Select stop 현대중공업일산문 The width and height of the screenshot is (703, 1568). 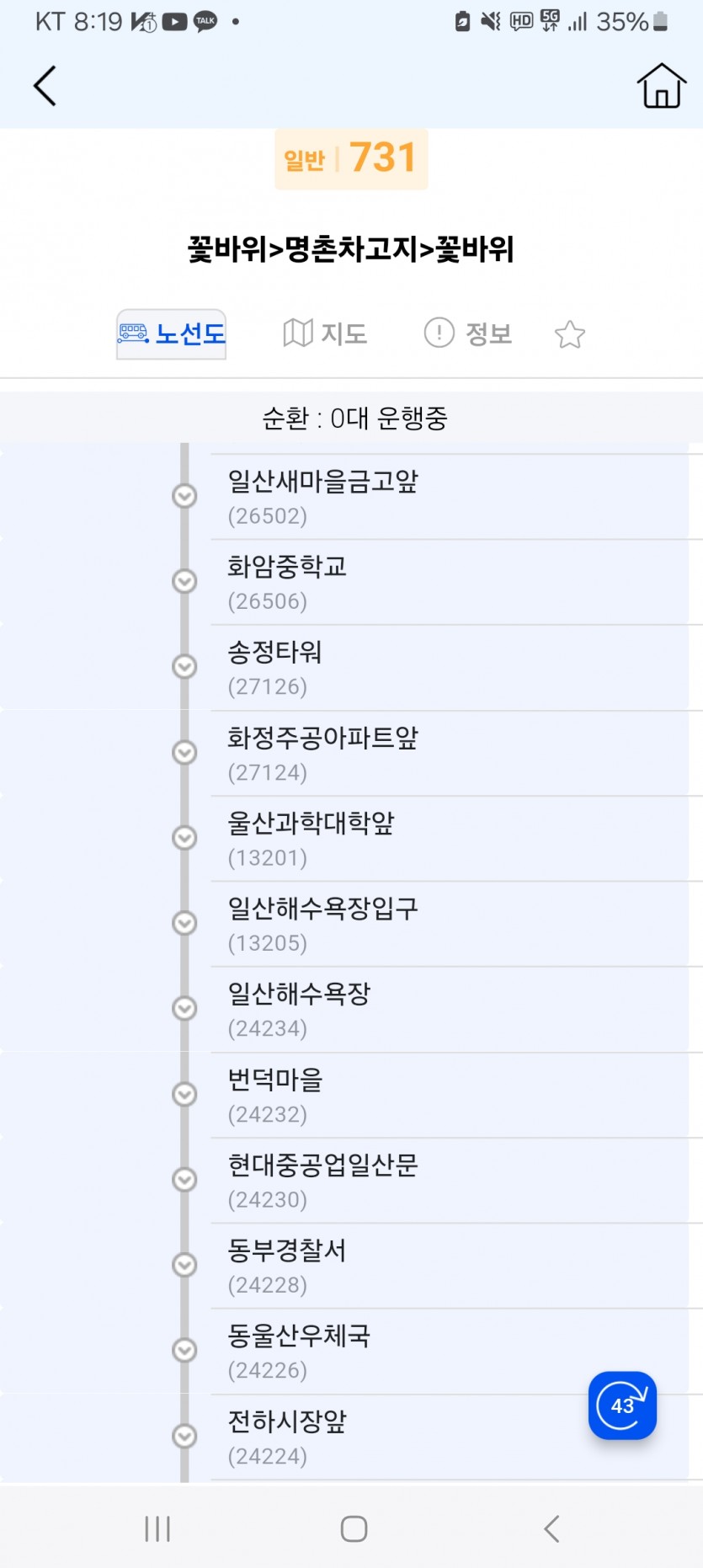point(456,1181)
